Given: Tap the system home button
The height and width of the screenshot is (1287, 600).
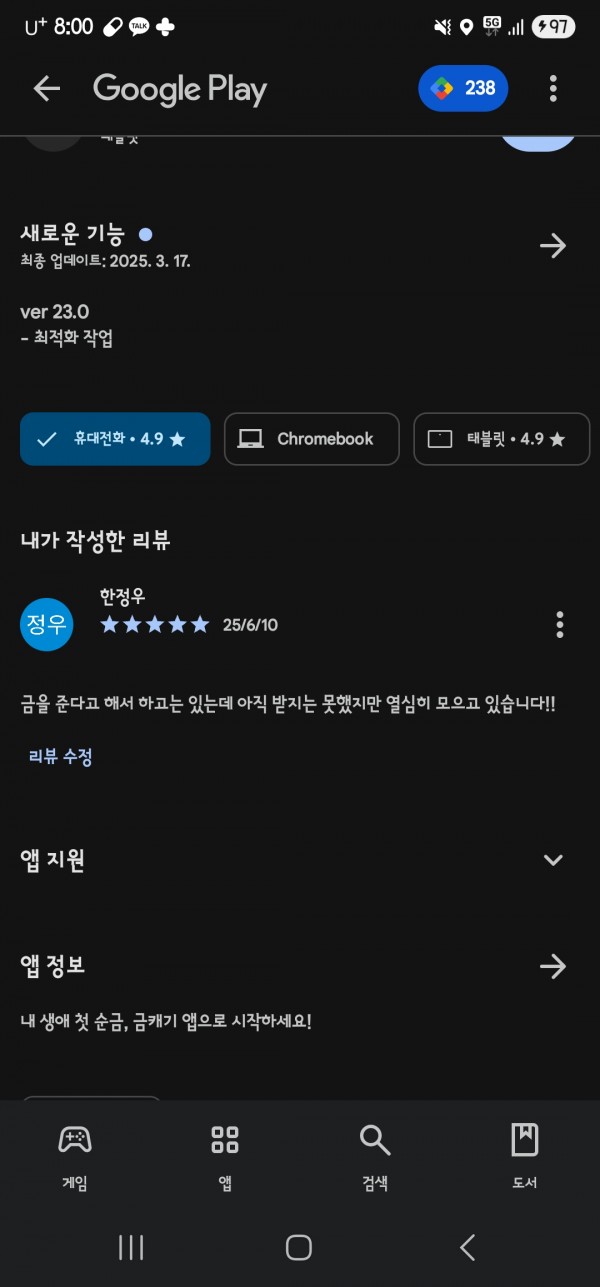Looking at the screenshot, I should (x=299, y=1247).
